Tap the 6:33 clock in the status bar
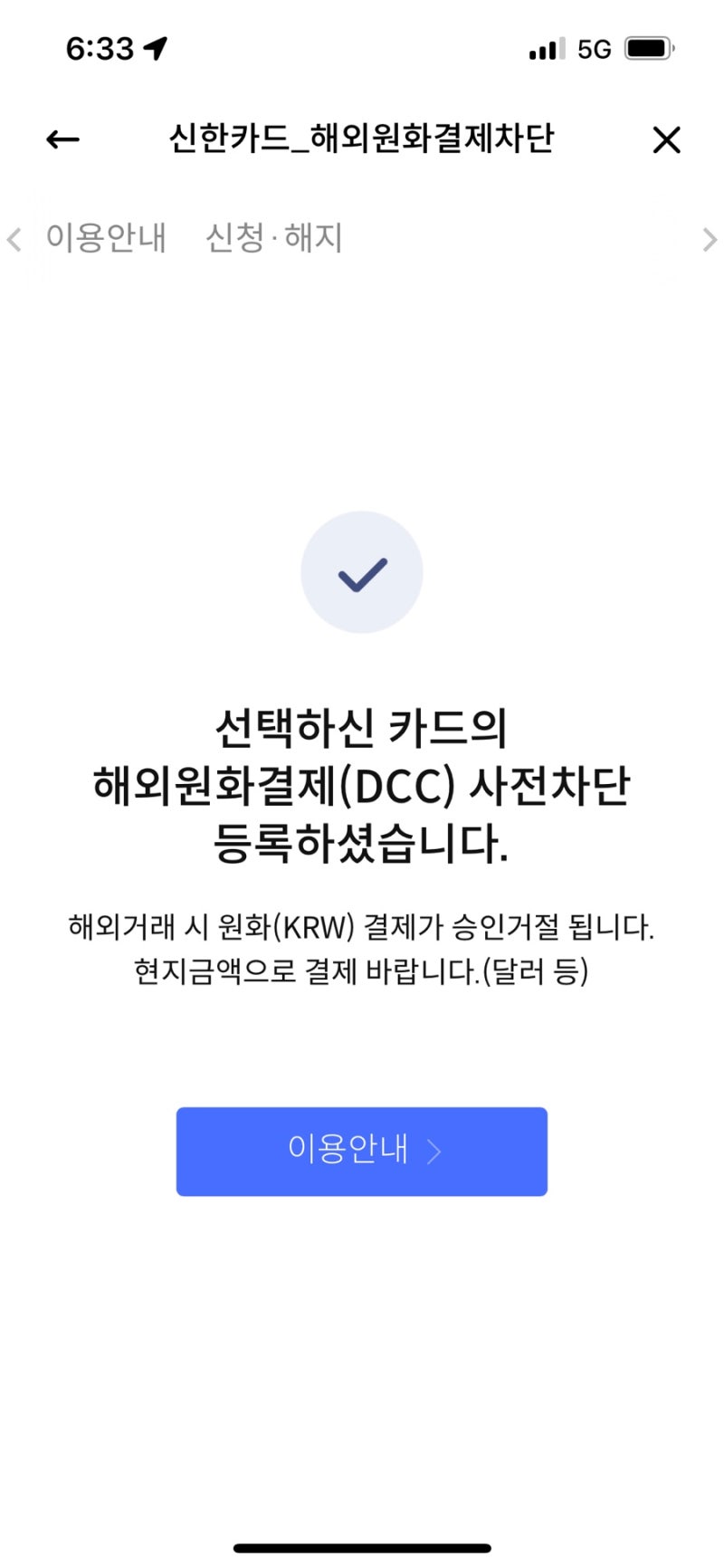The height and width of the screenshot is (1568, 724). pyautogui.click(x=100, y=49)
